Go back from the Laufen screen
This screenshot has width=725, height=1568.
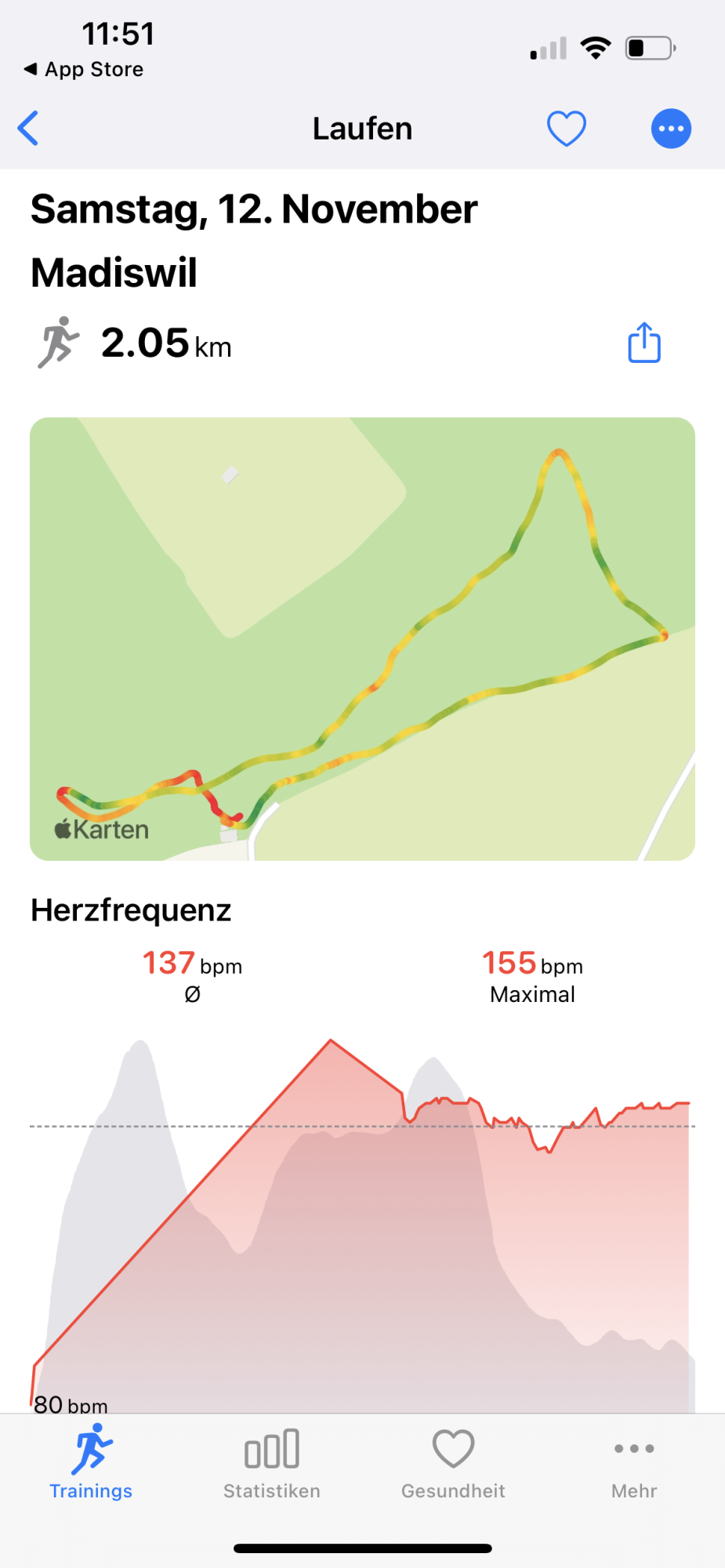pyautogui.click(x=29, y=129)
